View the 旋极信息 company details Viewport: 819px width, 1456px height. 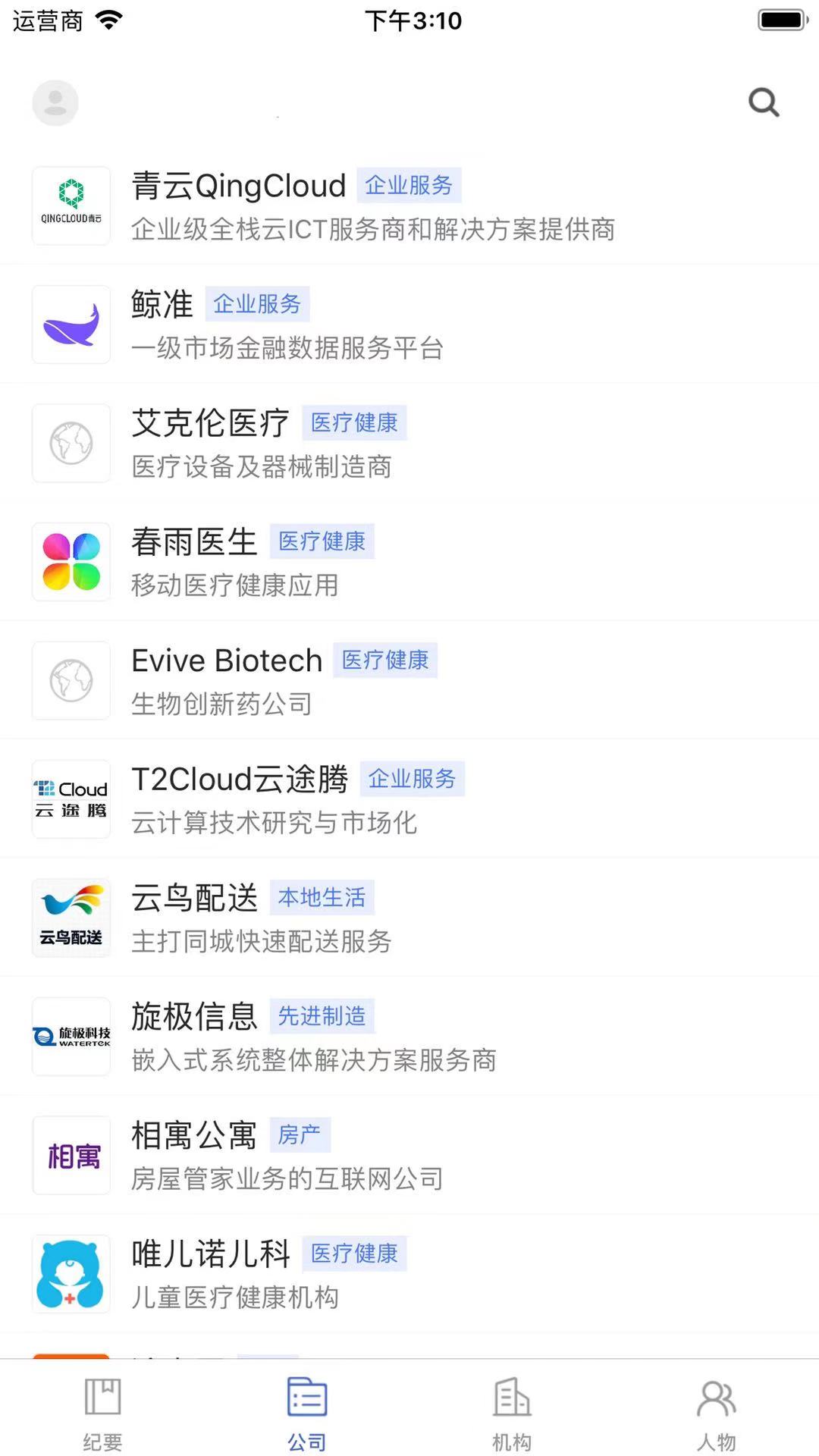[409, 1037]
